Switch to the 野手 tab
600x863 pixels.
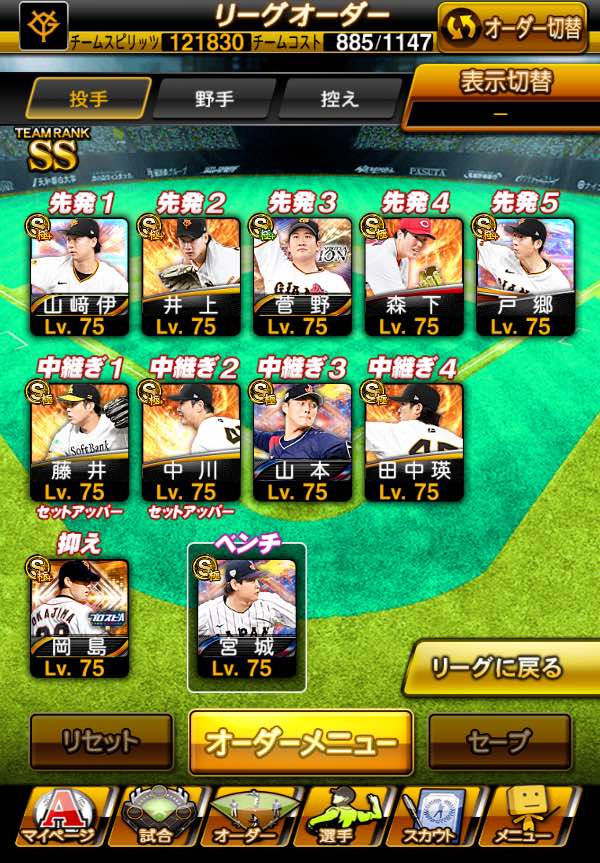click(216, 99)
